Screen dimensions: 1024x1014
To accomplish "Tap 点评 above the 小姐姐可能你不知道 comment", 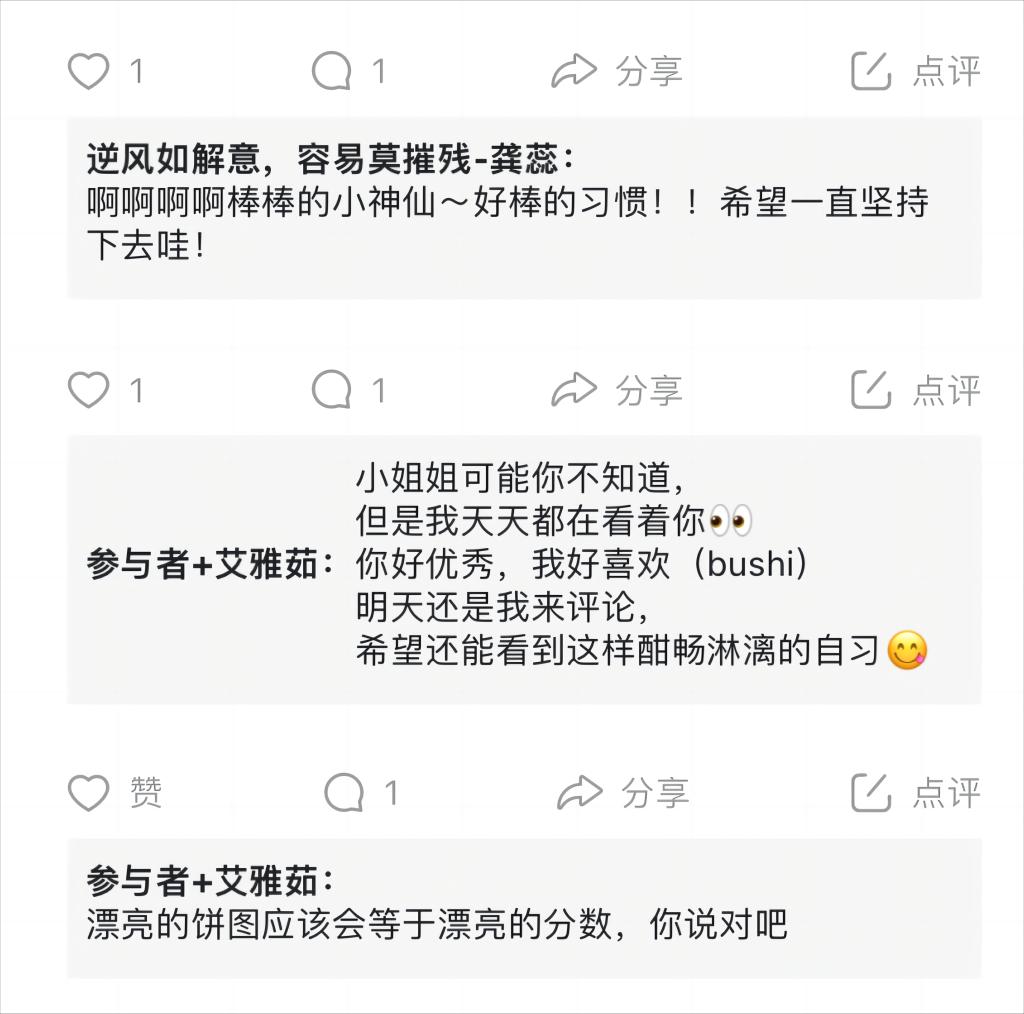I will coord(915,390).
